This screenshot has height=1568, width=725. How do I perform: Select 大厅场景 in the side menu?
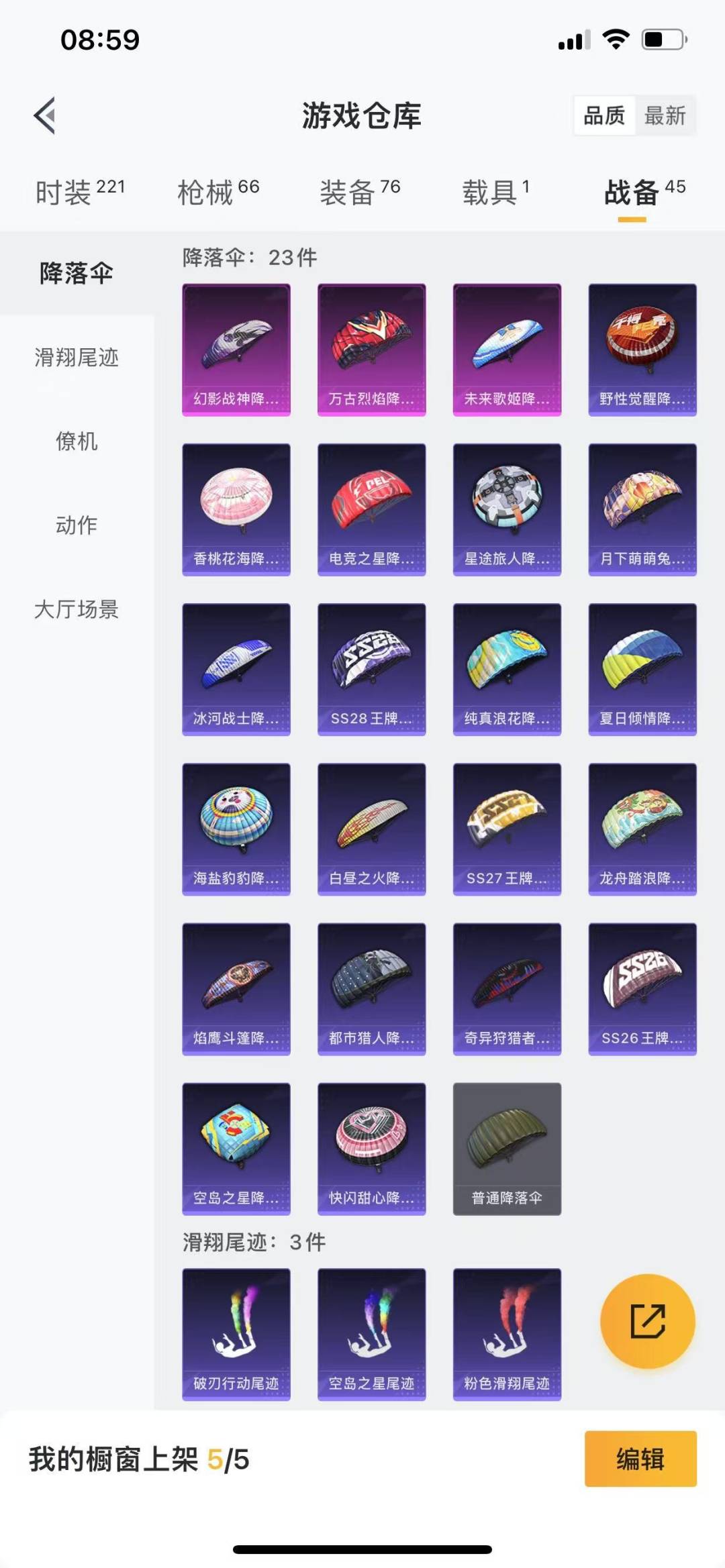point(77,609)
